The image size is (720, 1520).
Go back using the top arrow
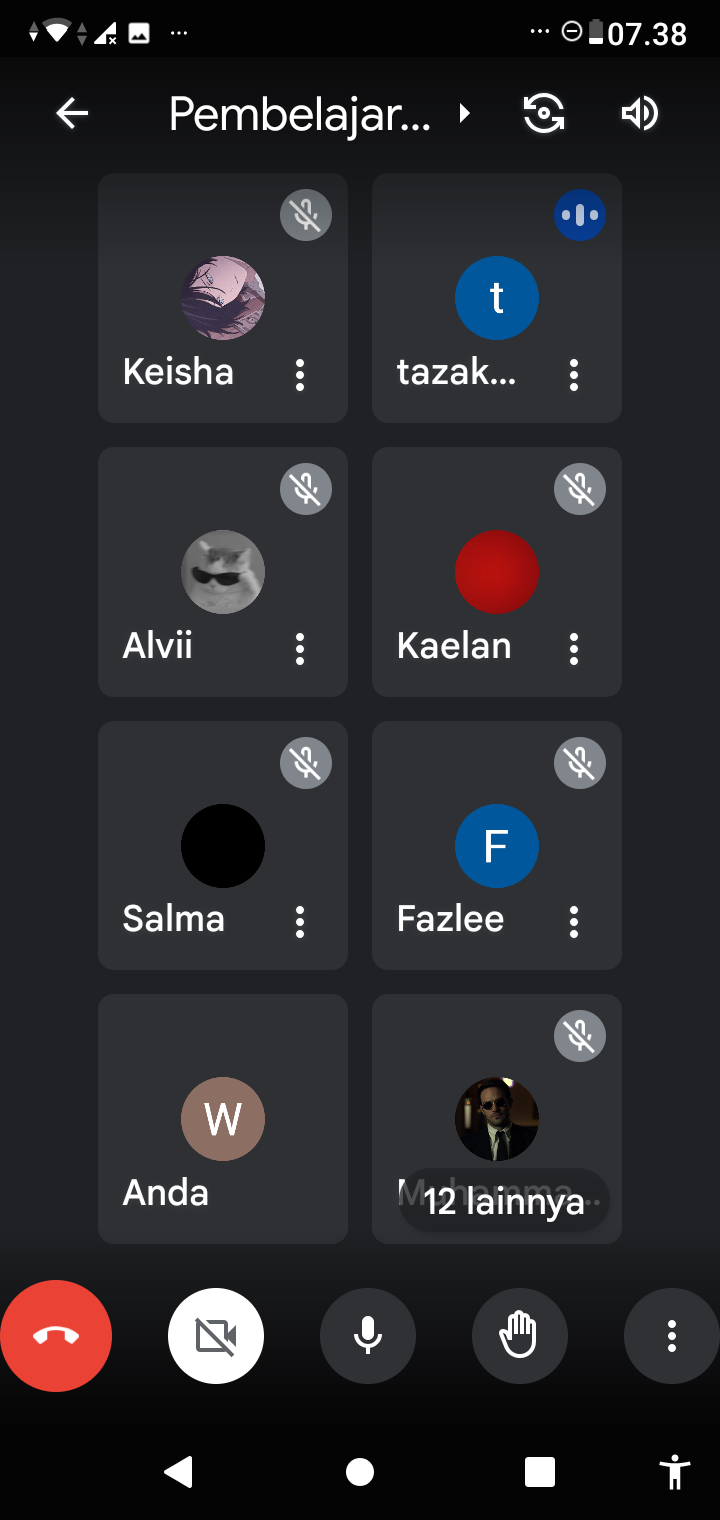[x=72, y=114]
